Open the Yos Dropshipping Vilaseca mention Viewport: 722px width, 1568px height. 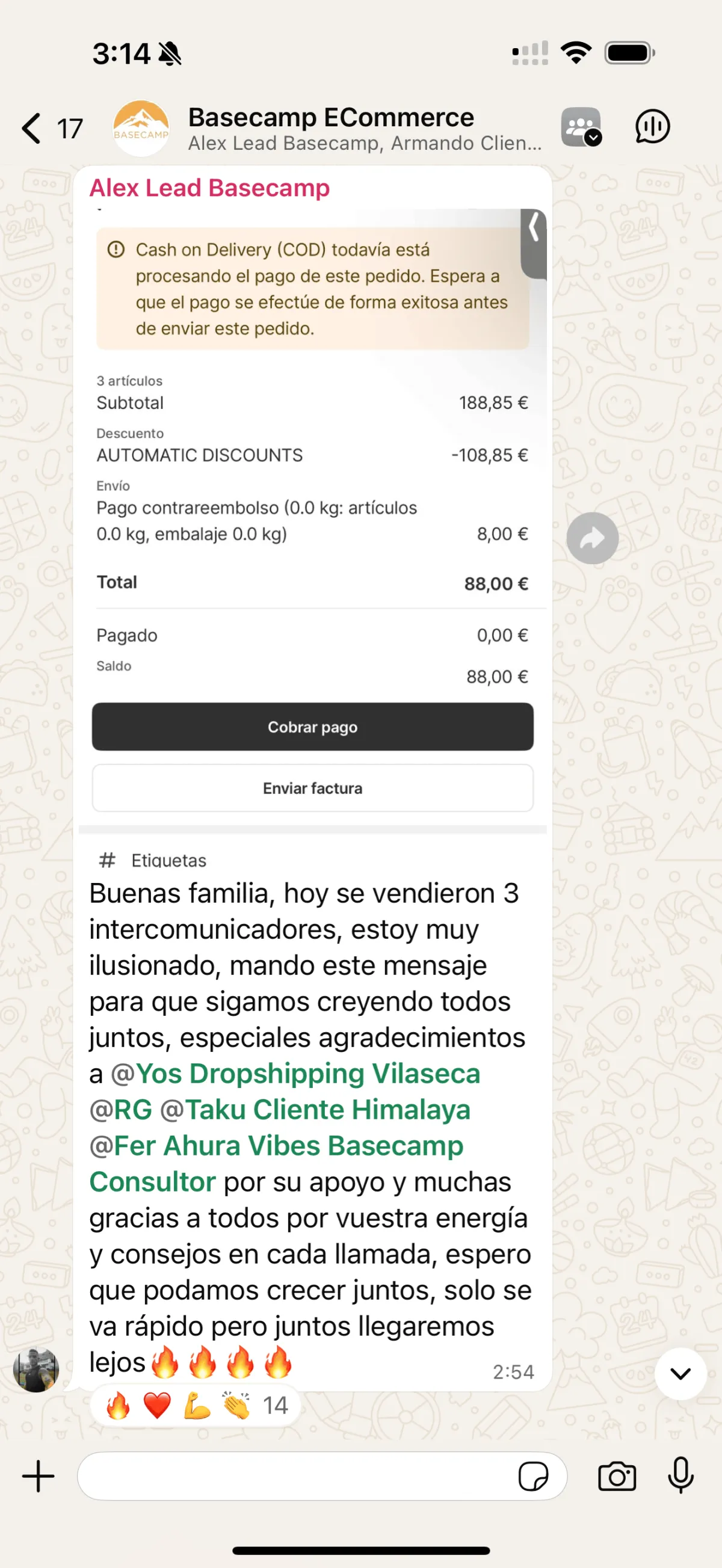307,1074
